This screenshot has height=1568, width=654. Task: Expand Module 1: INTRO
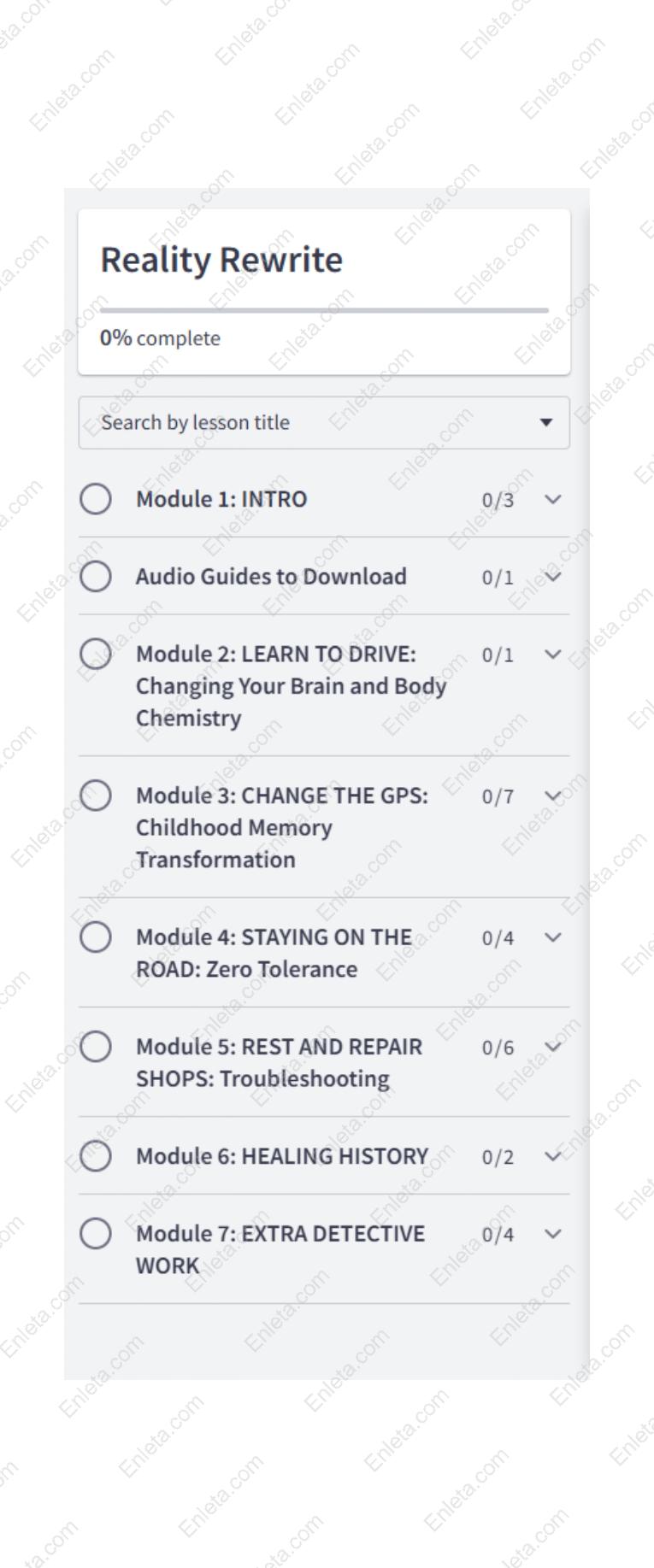[x=553, y=499]
